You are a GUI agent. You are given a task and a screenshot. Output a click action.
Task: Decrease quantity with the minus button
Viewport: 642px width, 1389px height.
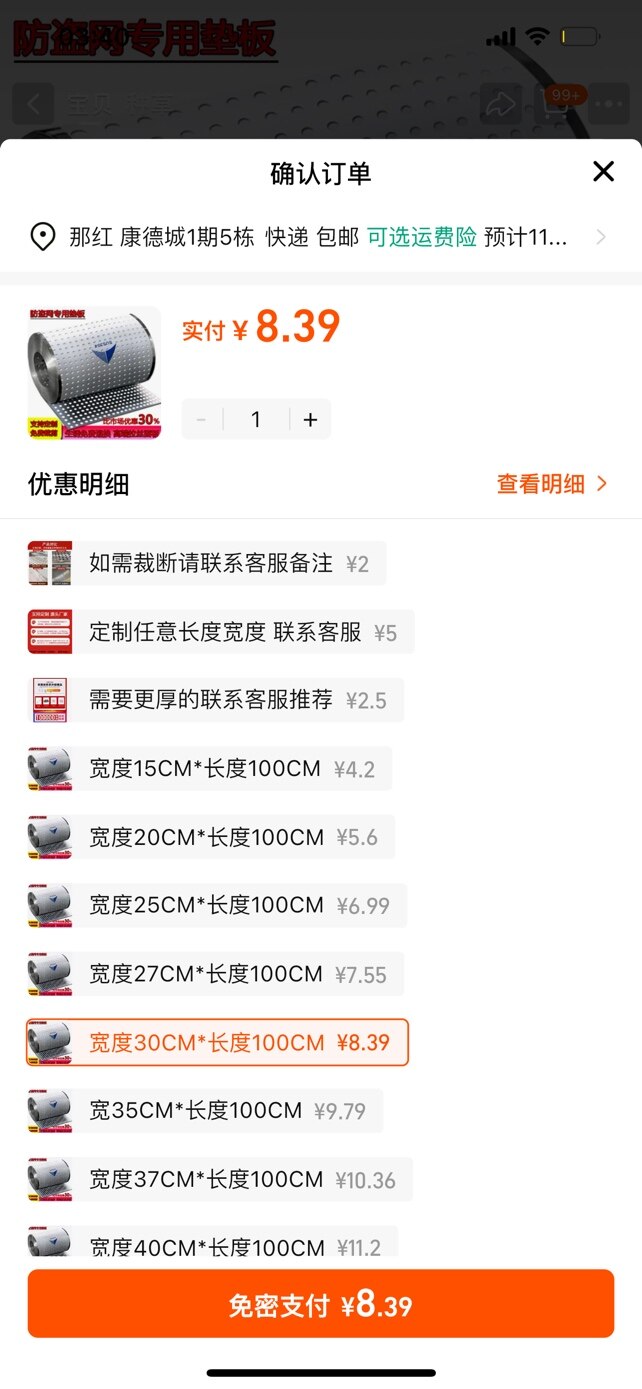[202, 420]
